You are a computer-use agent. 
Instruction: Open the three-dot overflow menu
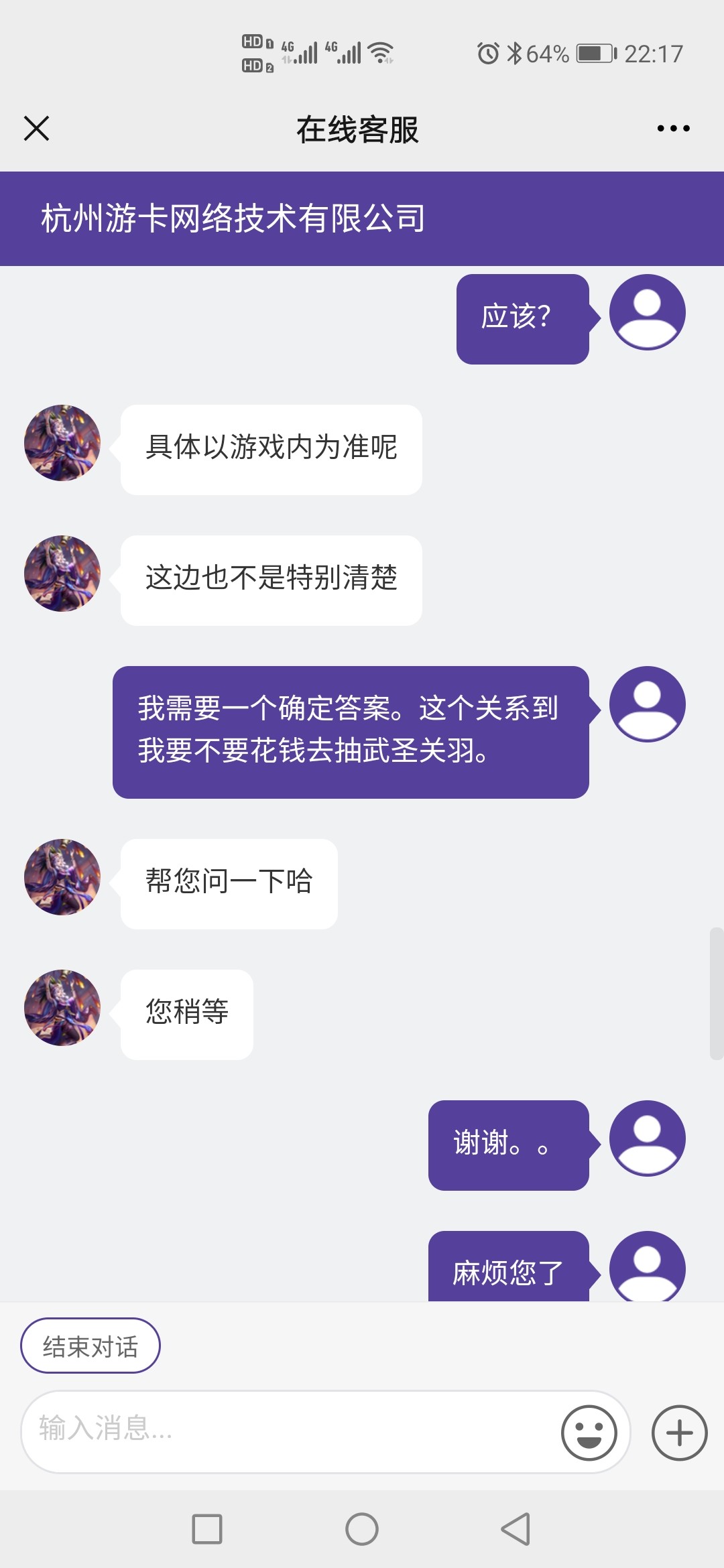point(673,128)
